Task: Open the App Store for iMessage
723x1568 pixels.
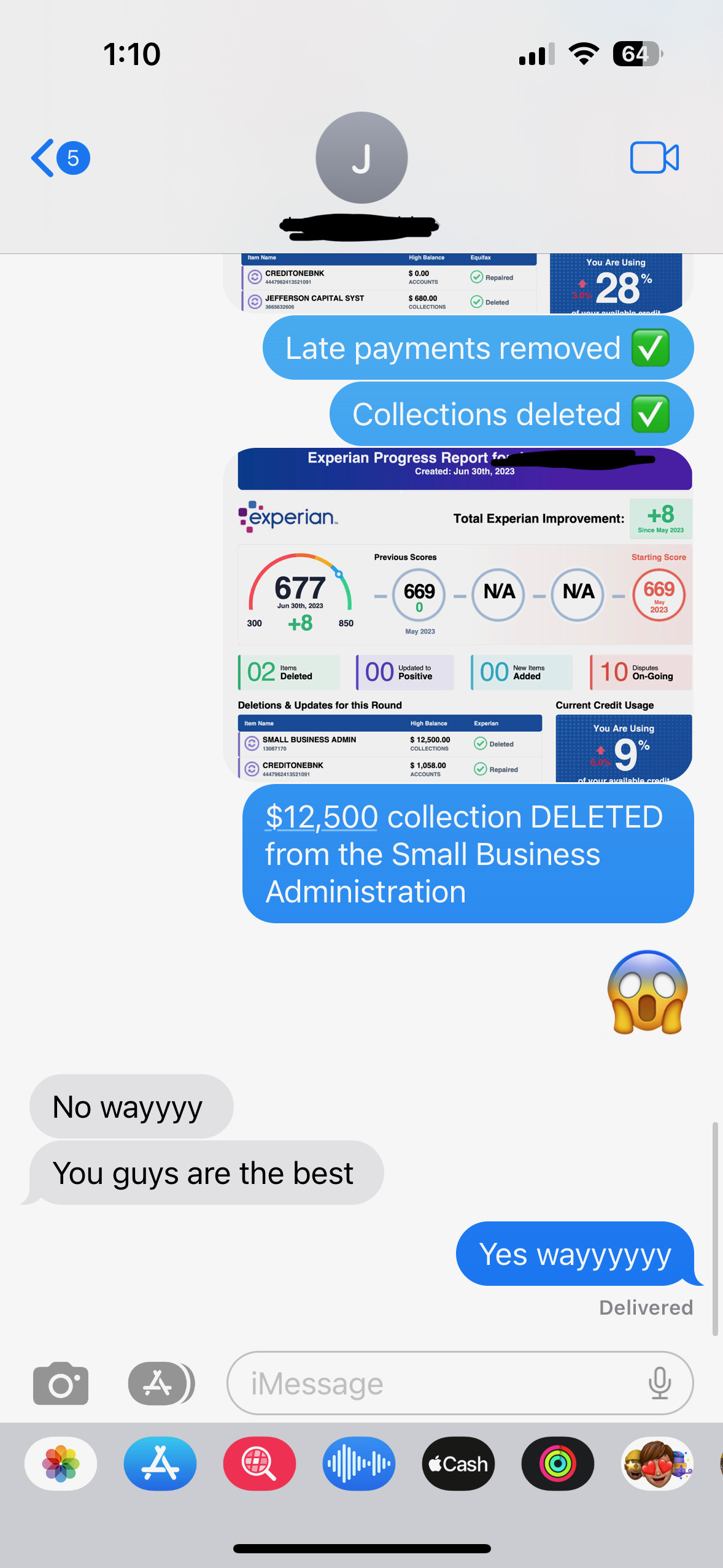Action: (160, 1464)
